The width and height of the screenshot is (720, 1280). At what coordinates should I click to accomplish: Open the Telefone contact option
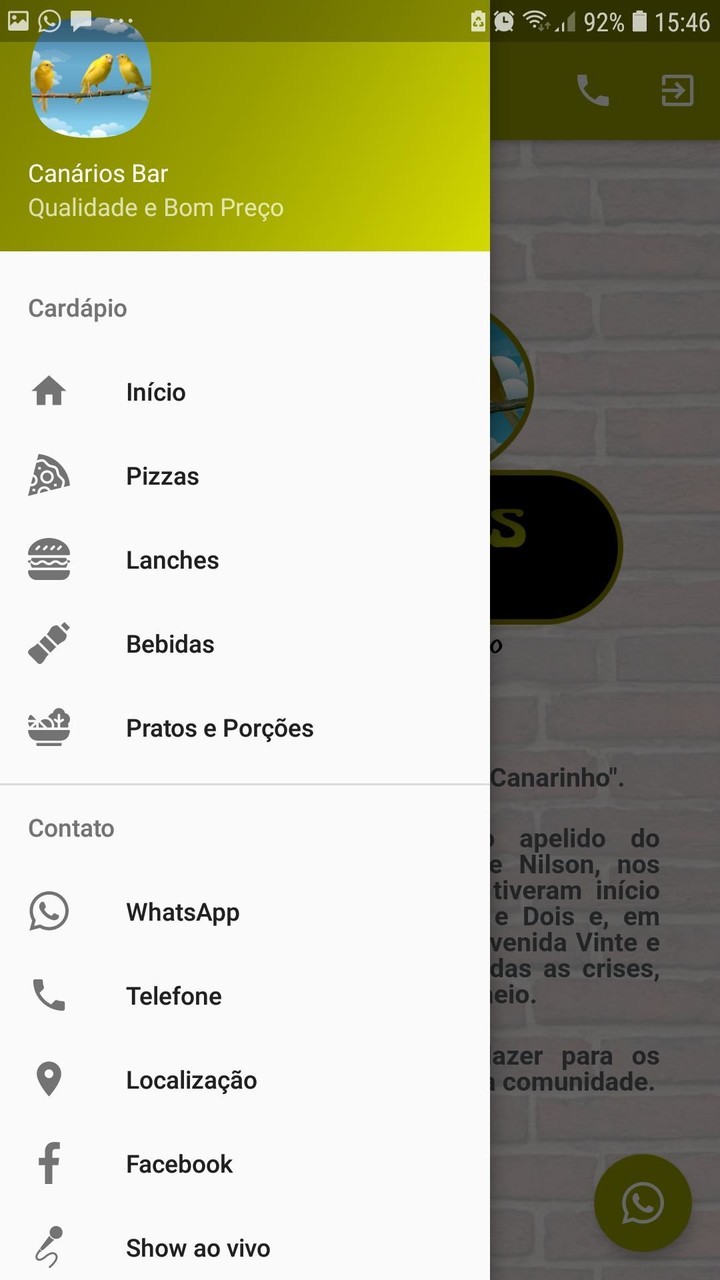pyautogui.click(x=173, y=996)
